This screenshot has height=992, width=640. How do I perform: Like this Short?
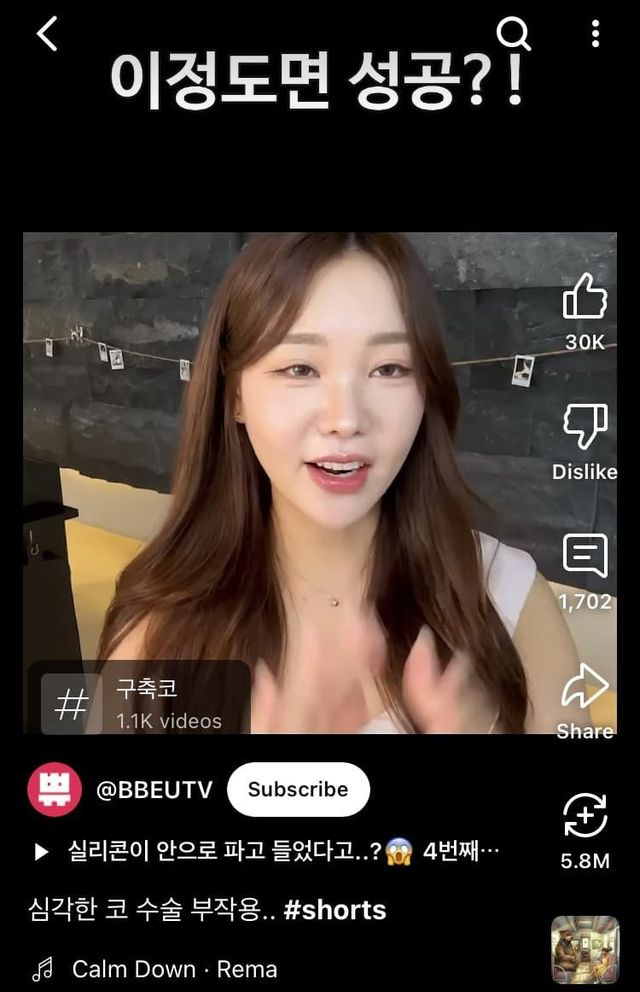coord(585,298)
